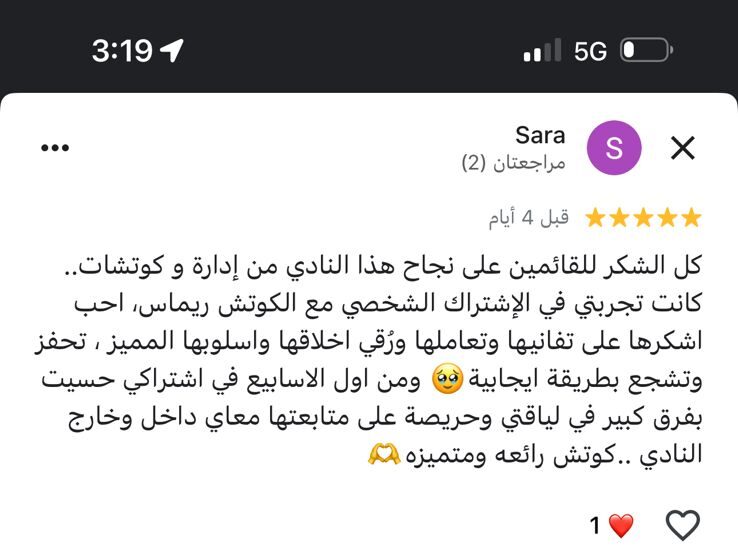738x555 pixels.
Task: Close the review sheet
Action: 683,148
